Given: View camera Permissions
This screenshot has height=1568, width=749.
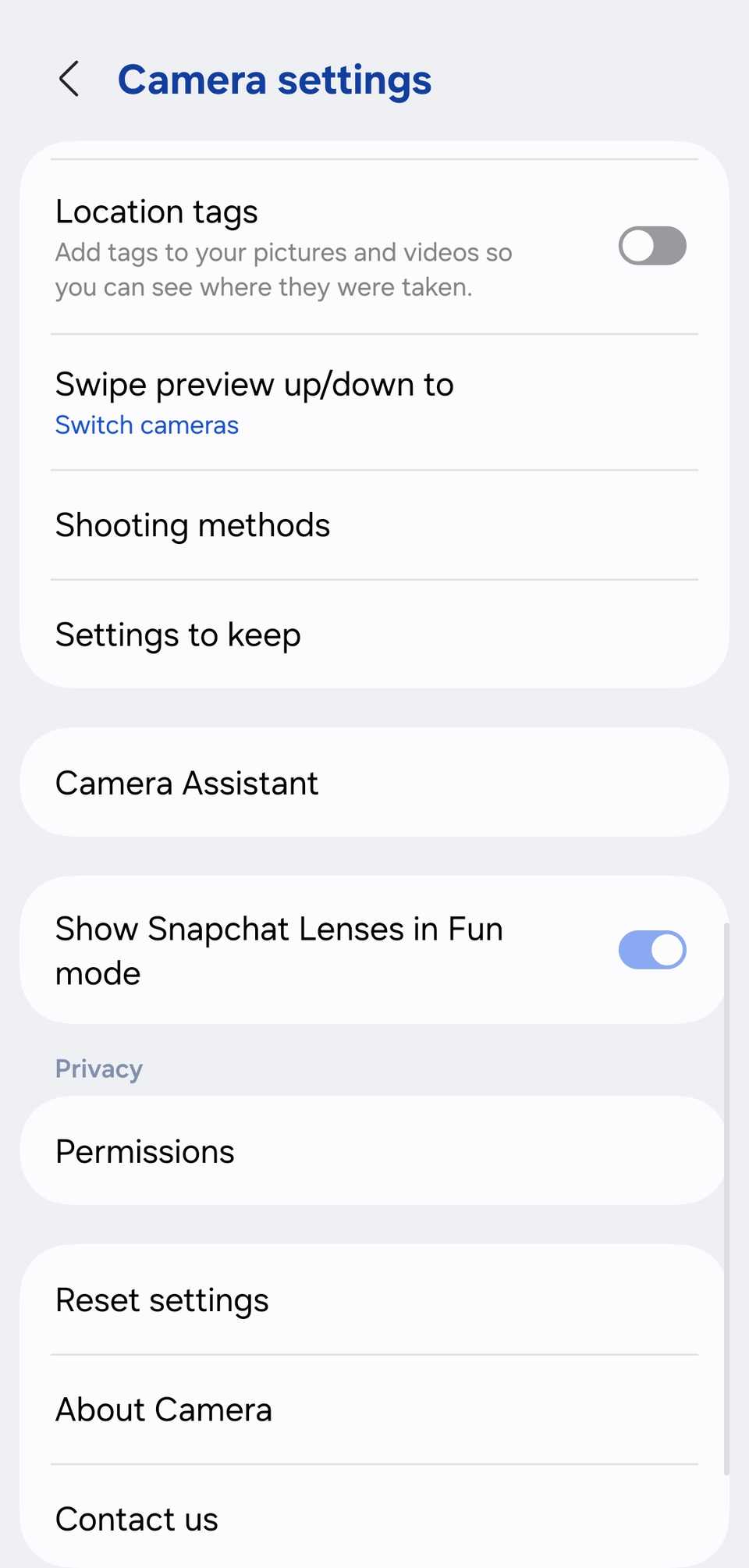Looking at the screenshot, I should 144,1151.
